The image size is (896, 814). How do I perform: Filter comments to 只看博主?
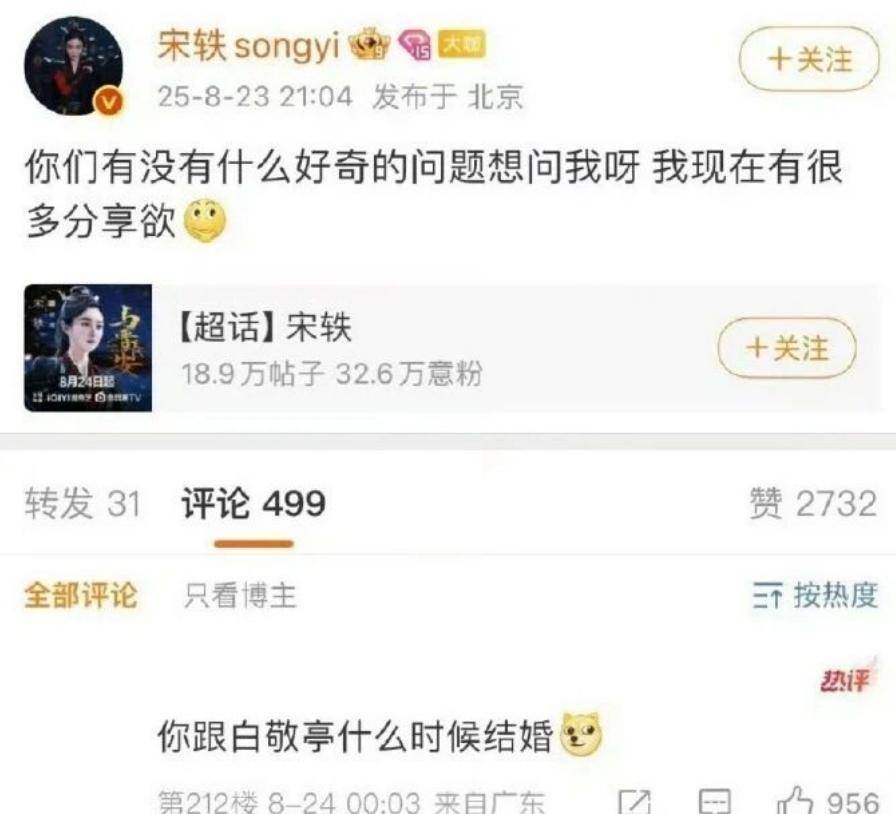[240, 596]
